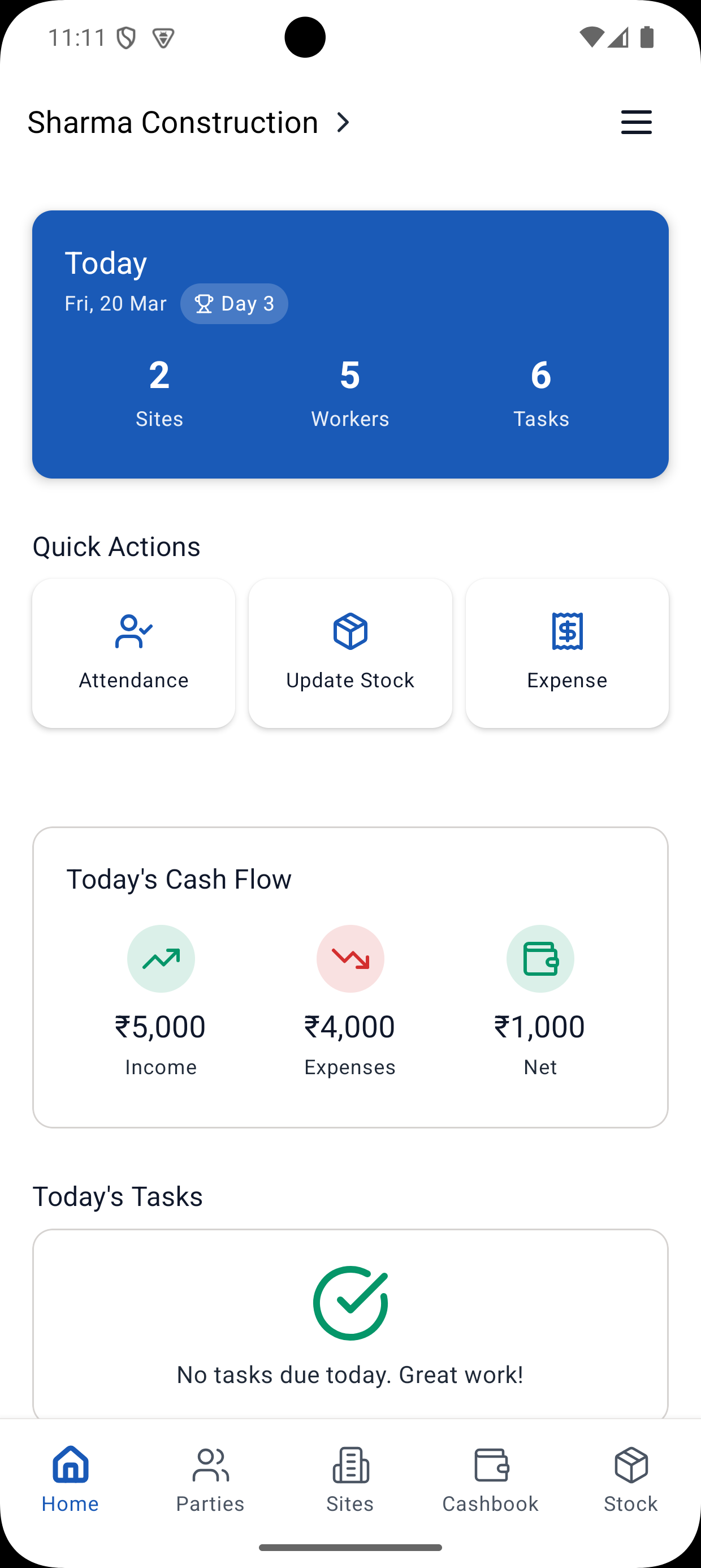Tap the wallet icon under Net
The height and width of the screenshot is (1568, 701).
click(x=540, y=958)
